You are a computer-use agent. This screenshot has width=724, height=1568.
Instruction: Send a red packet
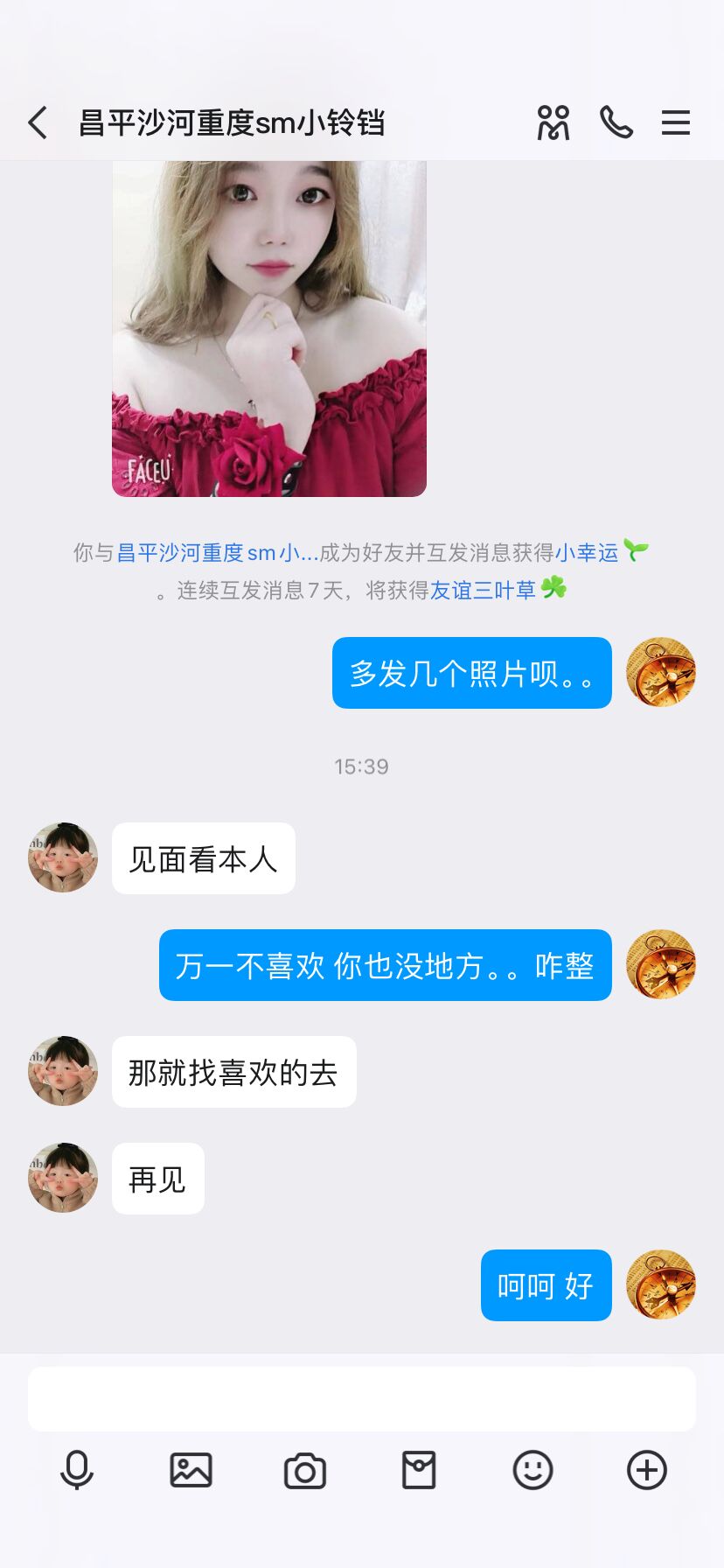(419, 1470)
